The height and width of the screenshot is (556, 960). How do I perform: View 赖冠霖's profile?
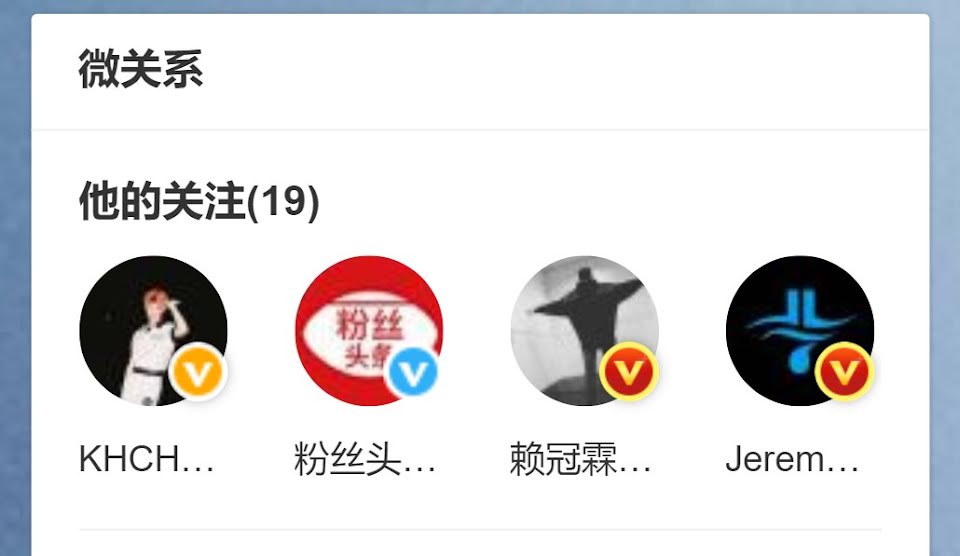click(584, 331)
